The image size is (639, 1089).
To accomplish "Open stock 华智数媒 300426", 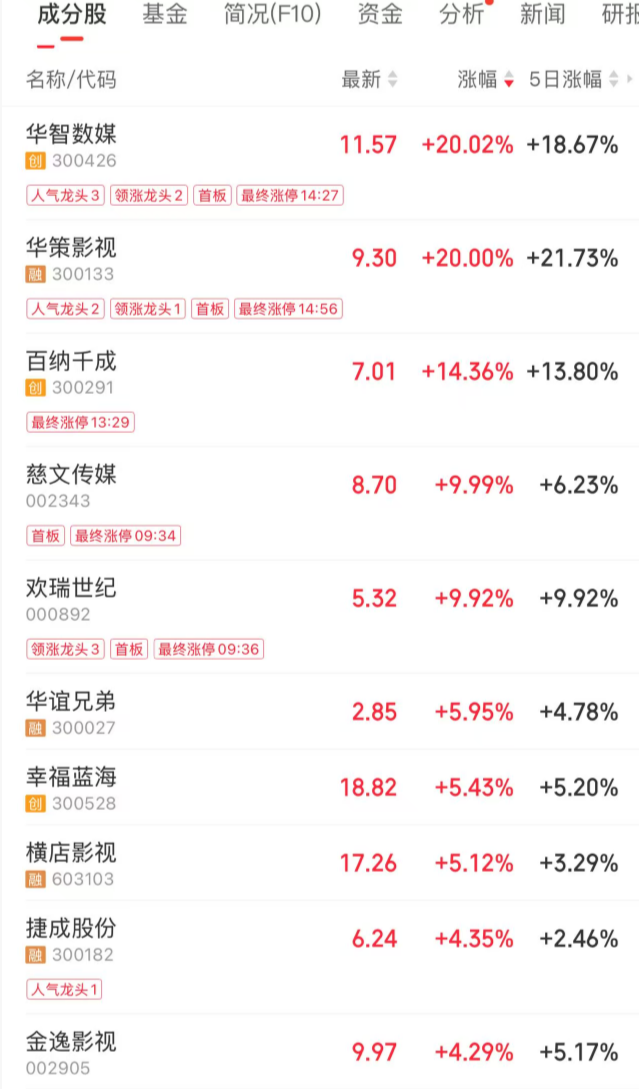I will click(320, 163).
